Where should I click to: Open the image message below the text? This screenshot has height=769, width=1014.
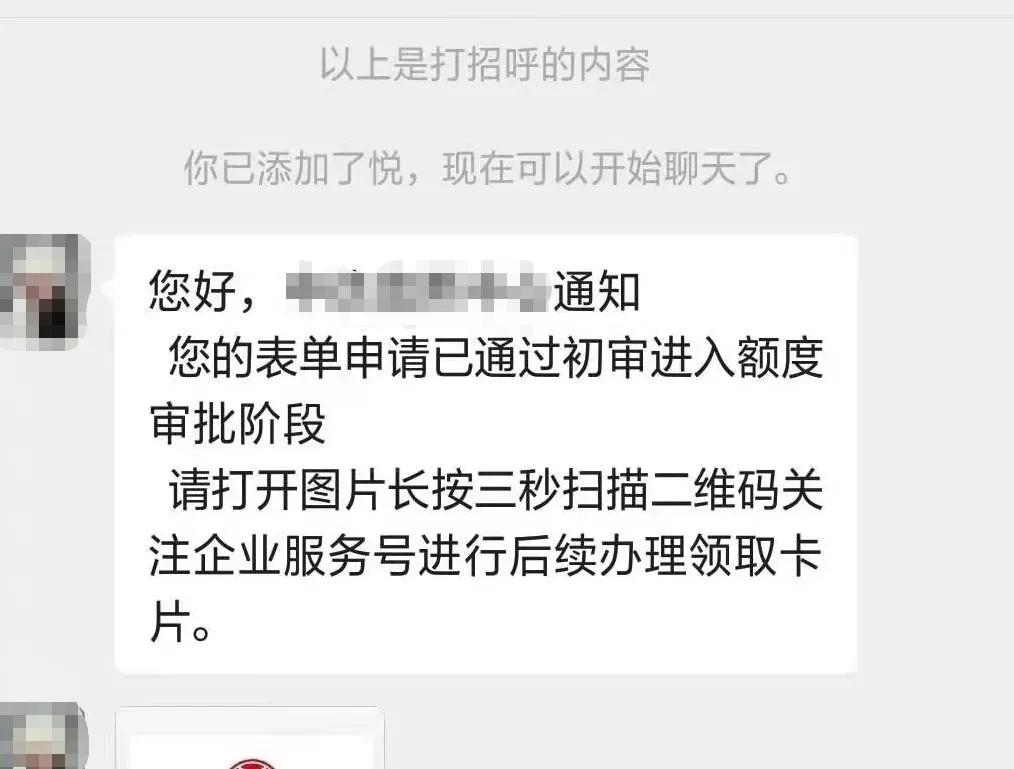click(x=250, y=738)
